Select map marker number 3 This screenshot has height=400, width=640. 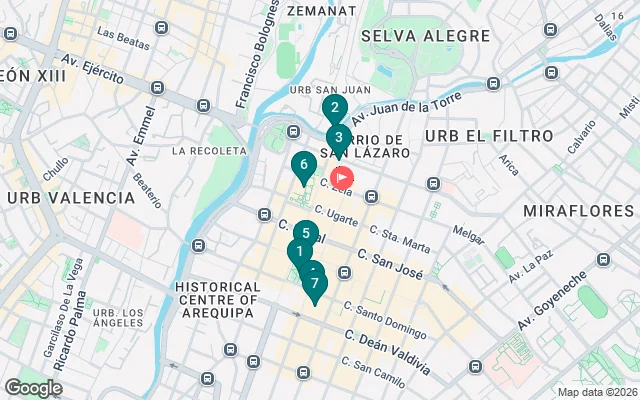click(338, 138)
